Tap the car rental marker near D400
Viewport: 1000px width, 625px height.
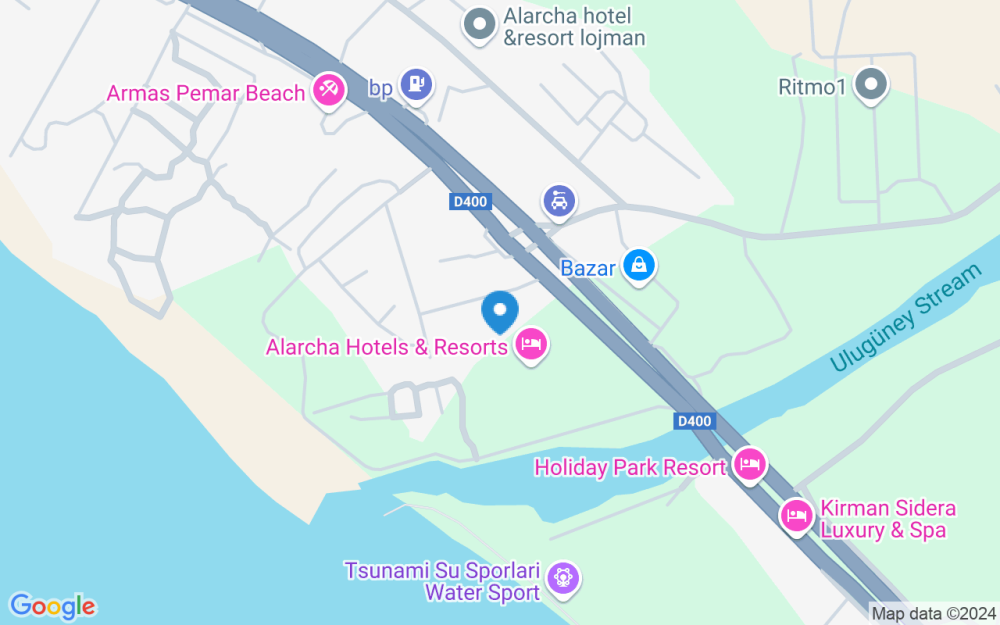[559, 201]
